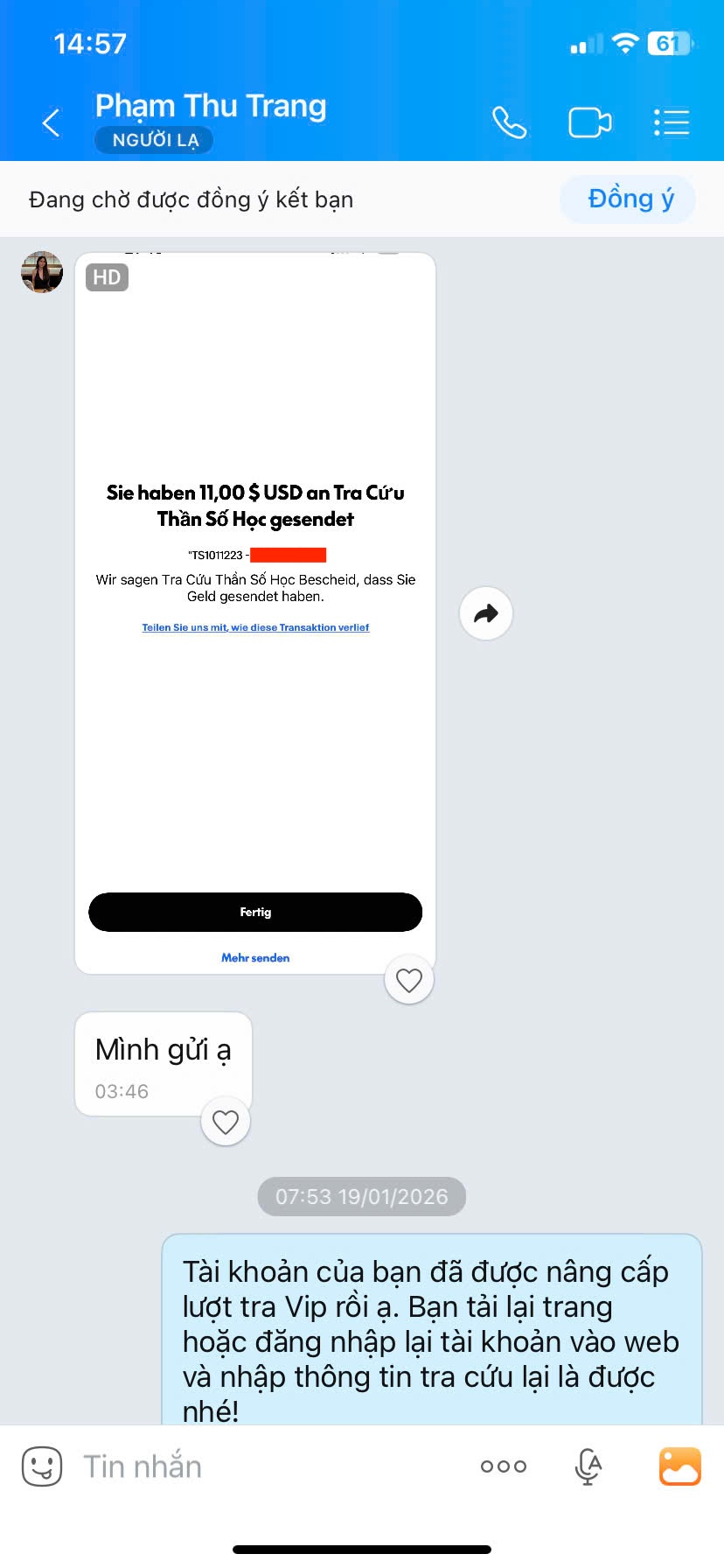Focus the Tin nhắn message field

[262, 1466]
